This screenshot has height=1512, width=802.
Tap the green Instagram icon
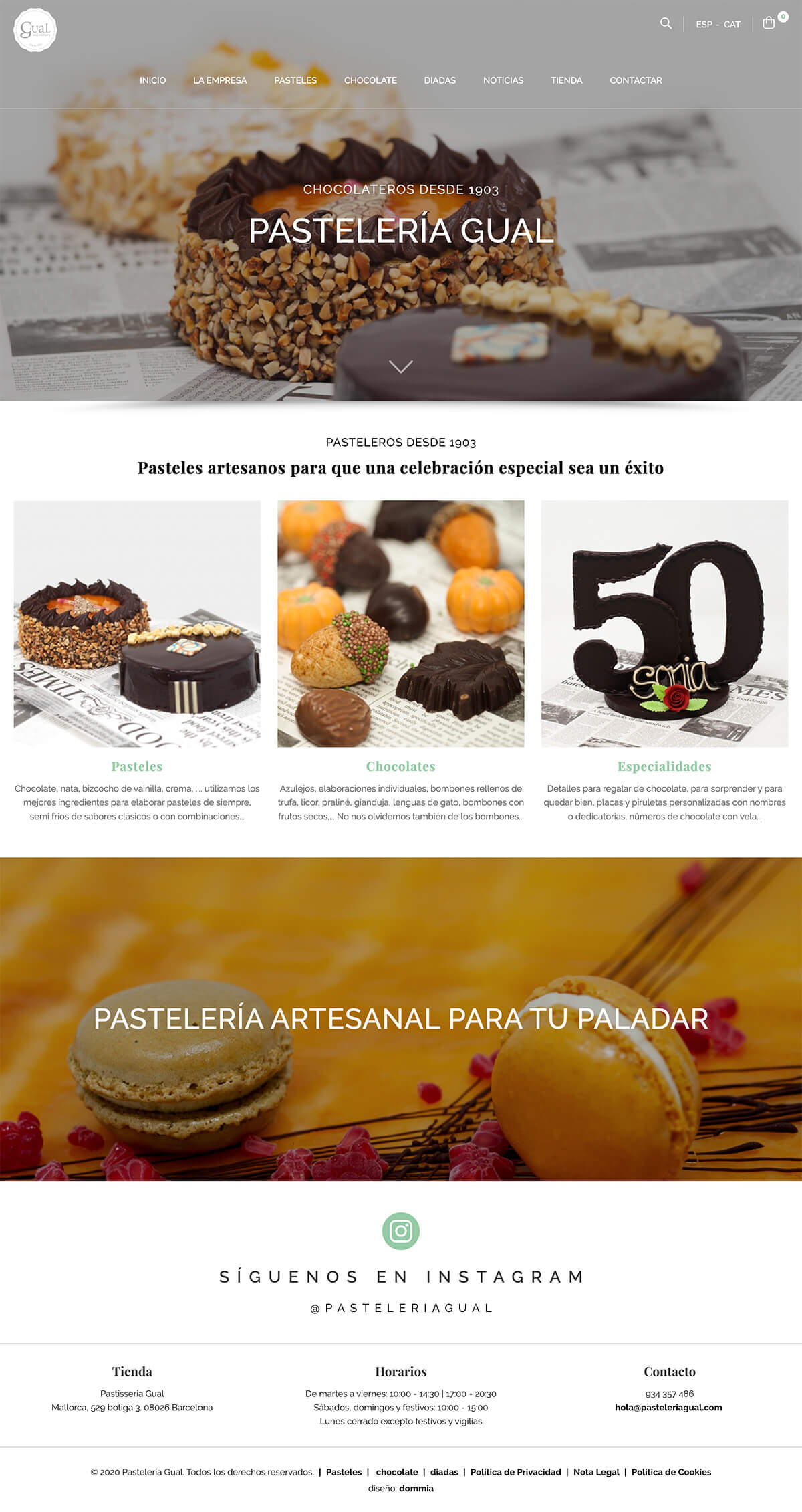(x=401, y=1230)
